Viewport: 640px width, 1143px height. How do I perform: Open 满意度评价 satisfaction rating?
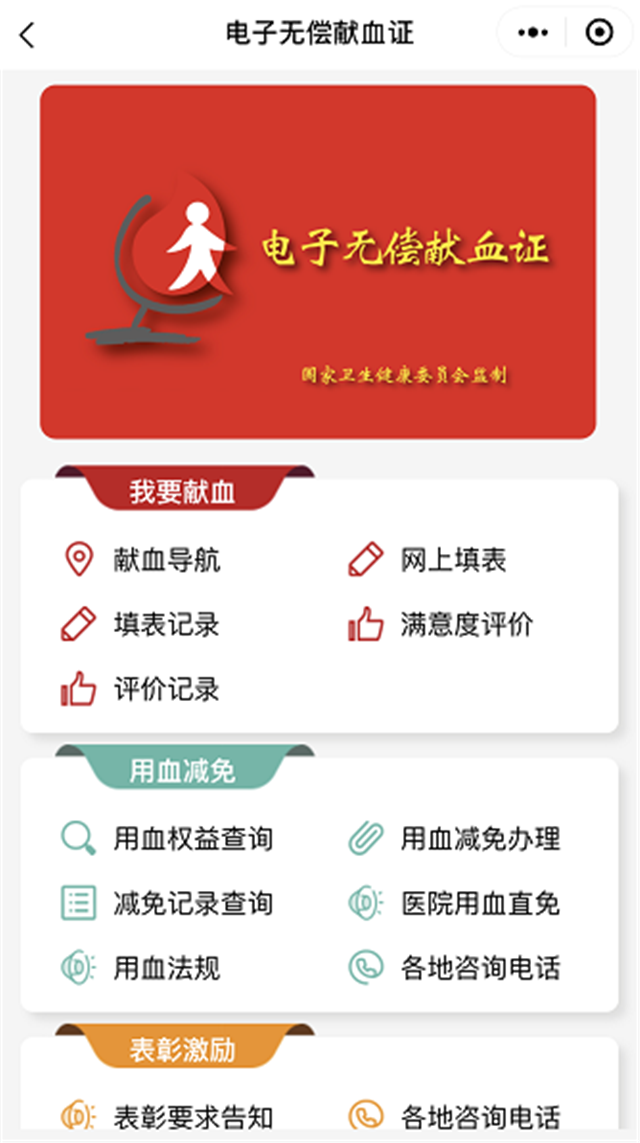tap(441, 625)
